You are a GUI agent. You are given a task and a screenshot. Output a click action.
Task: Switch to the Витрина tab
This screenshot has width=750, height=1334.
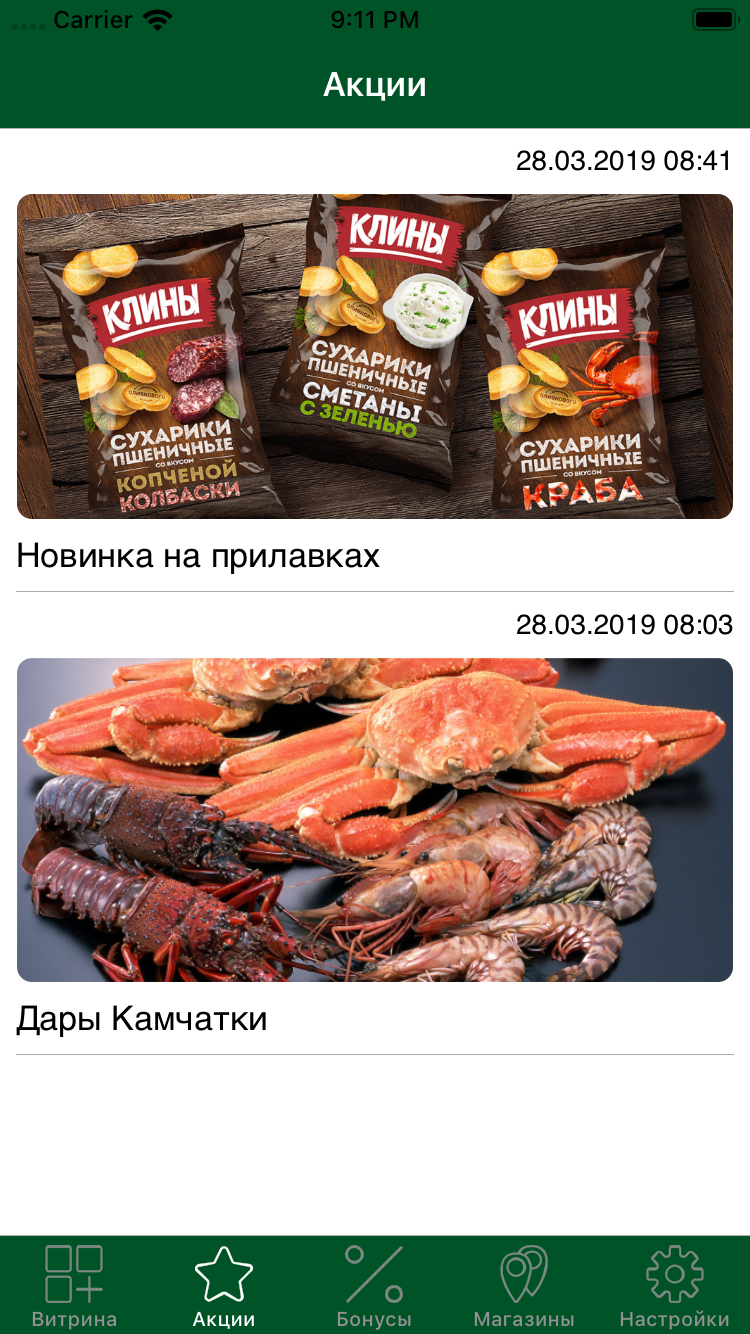tap(74, 1286)
